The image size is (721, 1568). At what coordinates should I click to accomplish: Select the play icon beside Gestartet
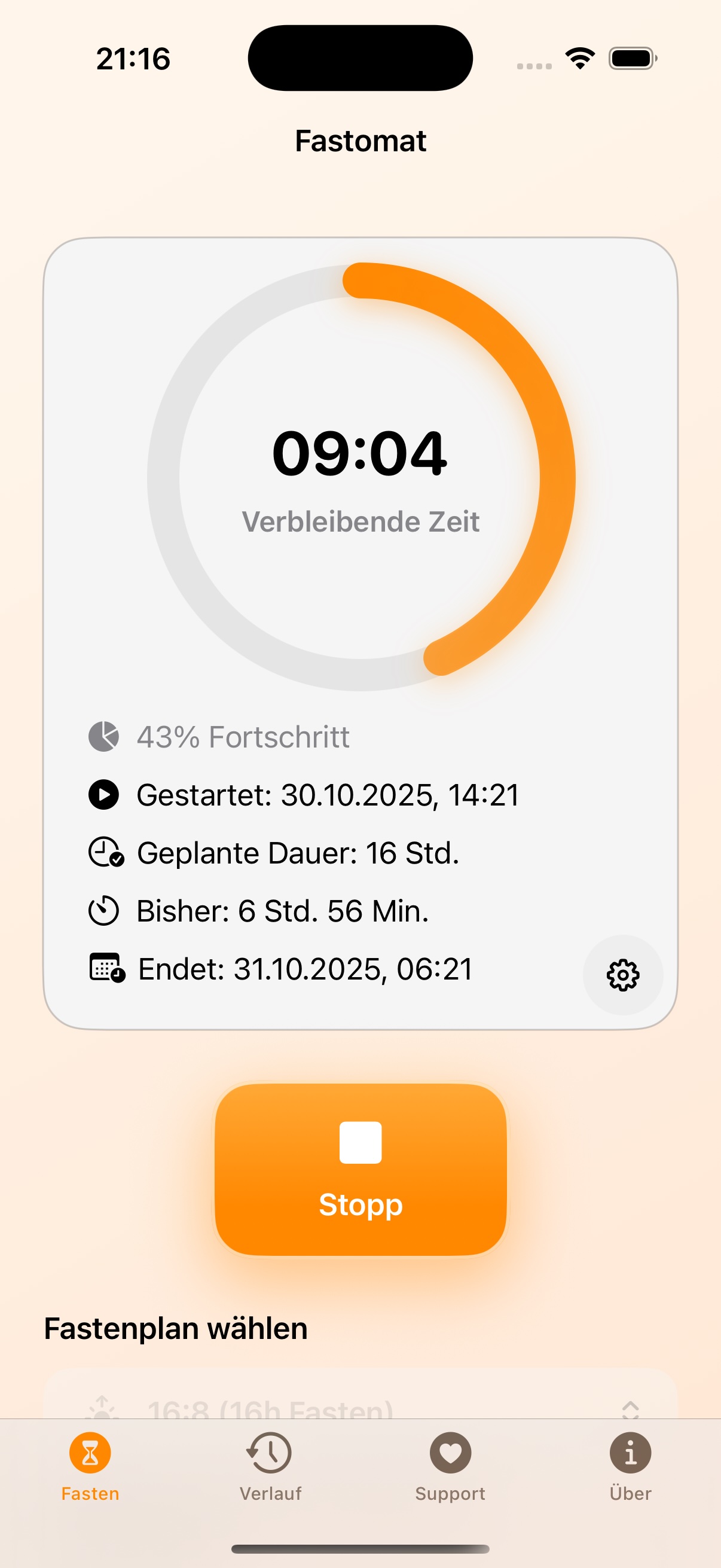(x=103, y=794)
